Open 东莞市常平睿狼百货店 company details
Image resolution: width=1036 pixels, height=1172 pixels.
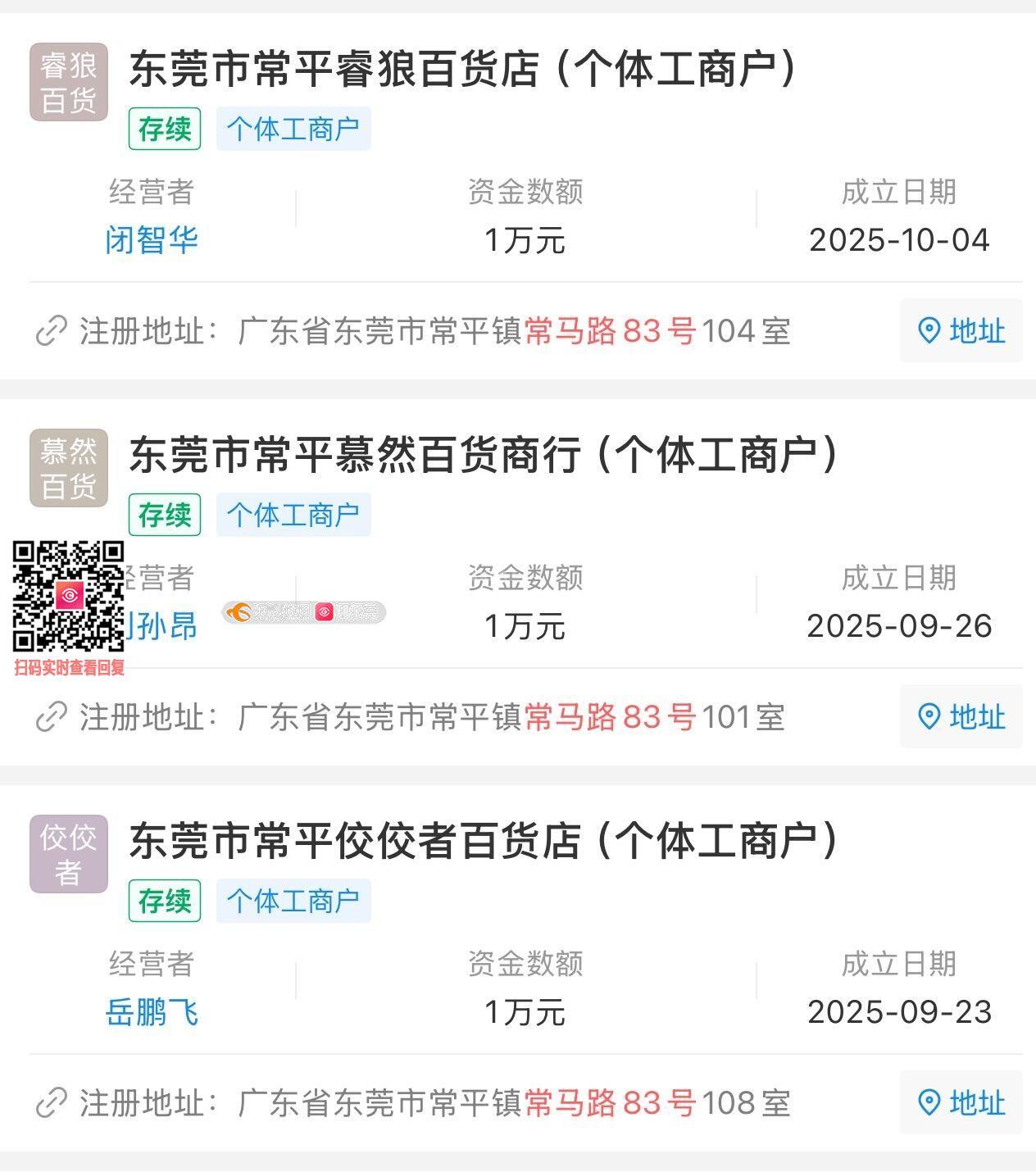[463, 69]
